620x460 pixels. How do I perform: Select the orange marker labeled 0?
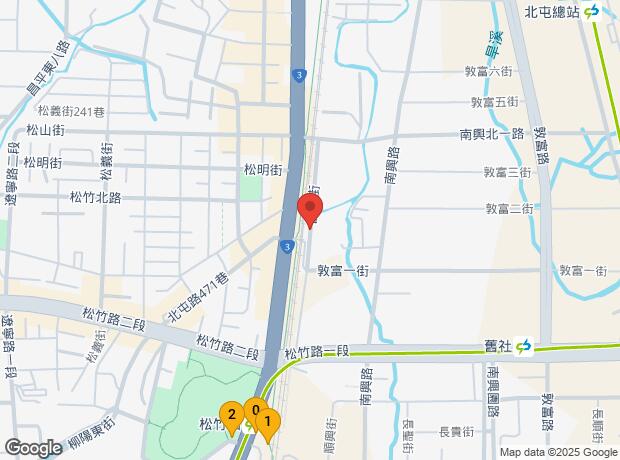[255, 409]
